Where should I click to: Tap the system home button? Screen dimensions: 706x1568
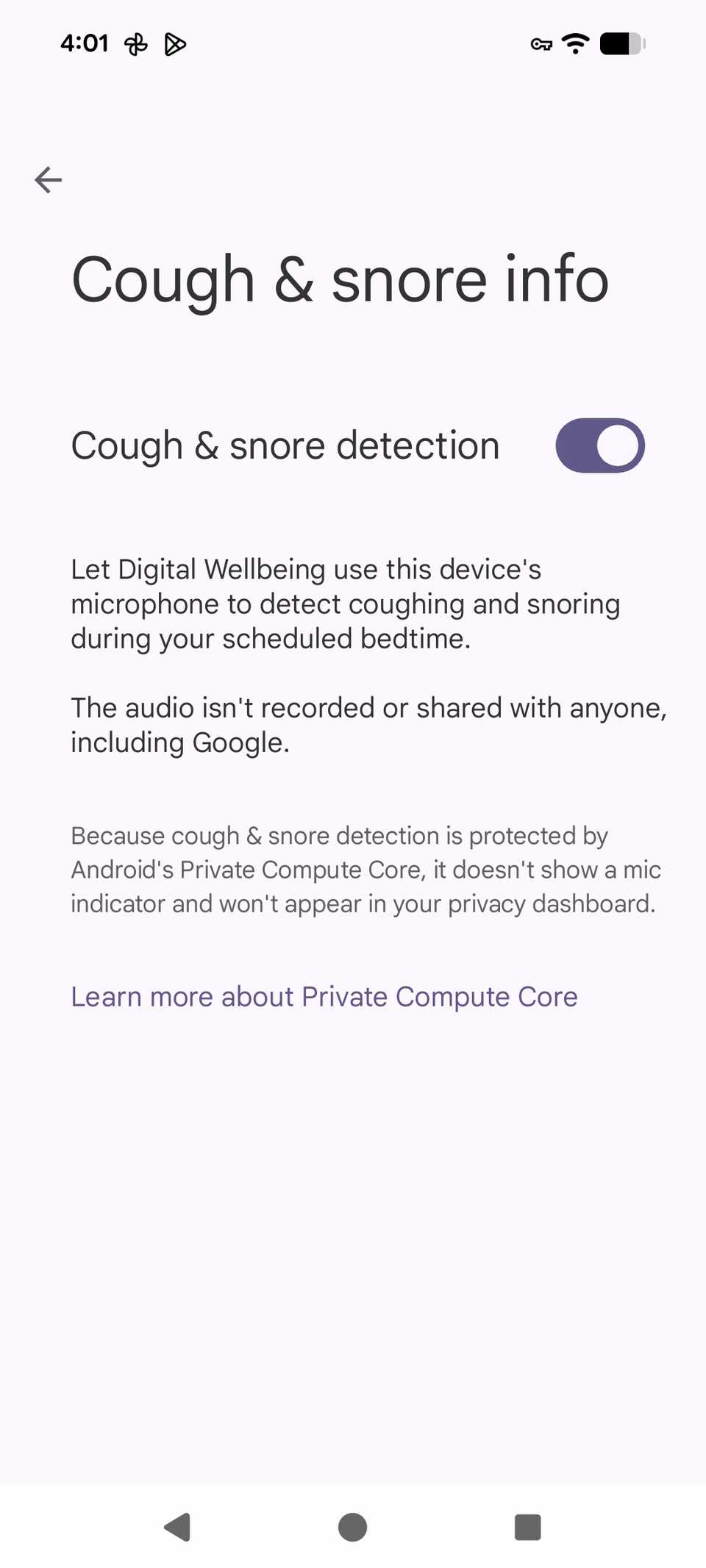352,1527
